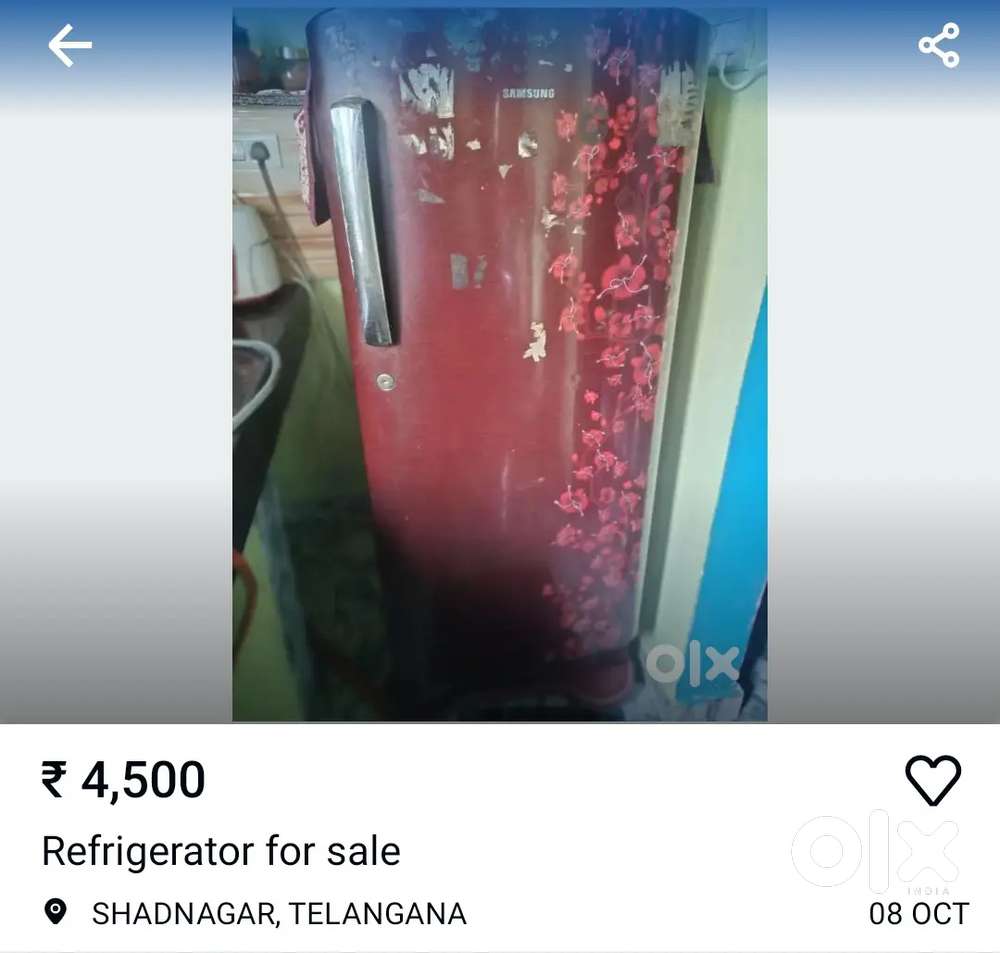This screenshot has width=1000, height=953.
Task: Share this refrigerator listing
Action: click(x=938, y=46)
